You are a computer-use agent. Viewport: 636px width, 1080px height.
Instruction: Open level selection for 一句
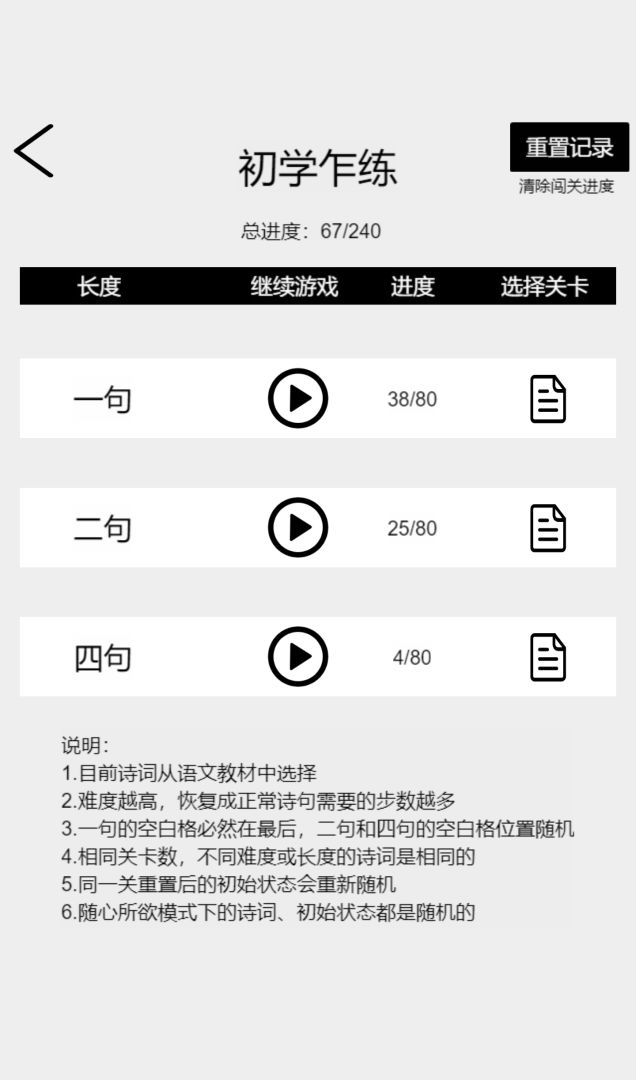547,399
